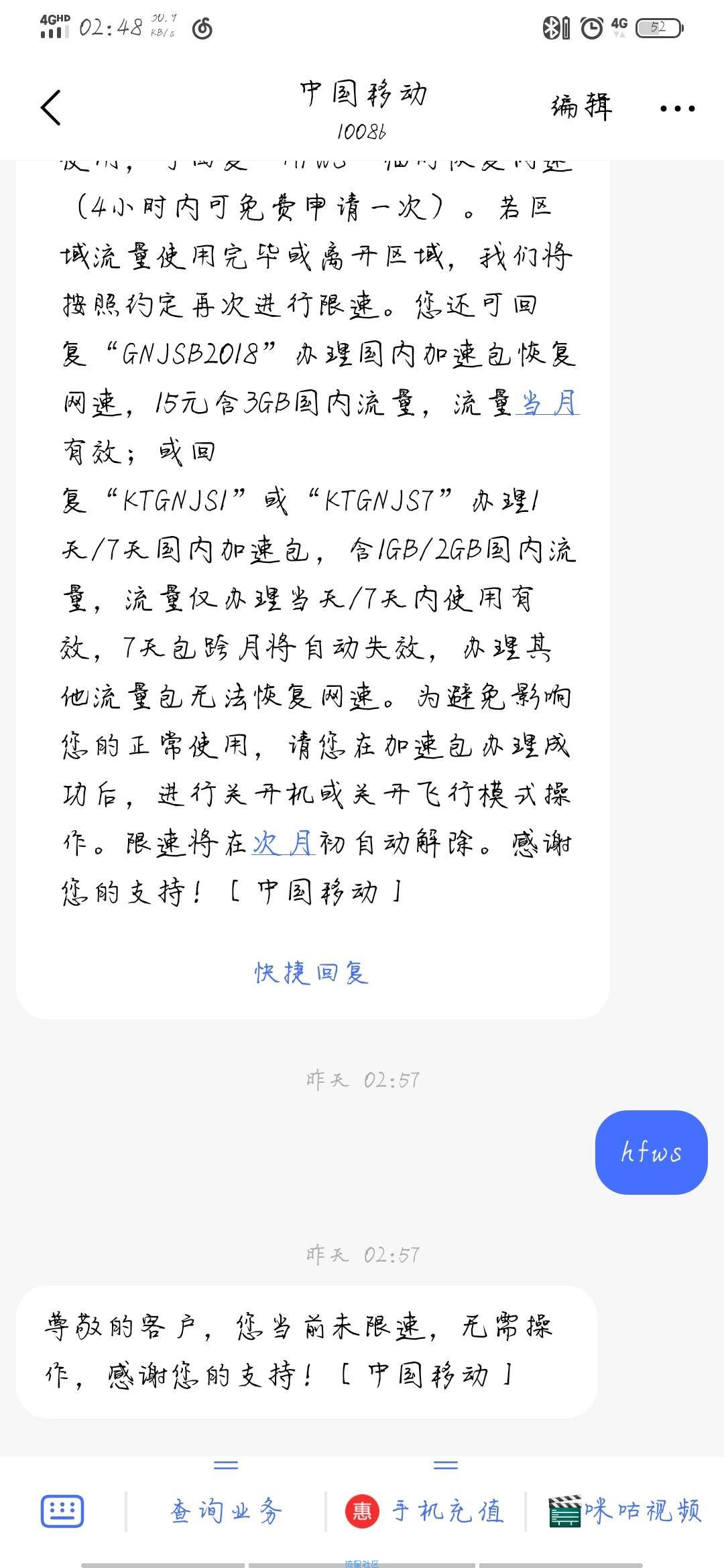Switch to keyboard input icon
Viewport: 724px width, 1568px height.
[62, 1511]
